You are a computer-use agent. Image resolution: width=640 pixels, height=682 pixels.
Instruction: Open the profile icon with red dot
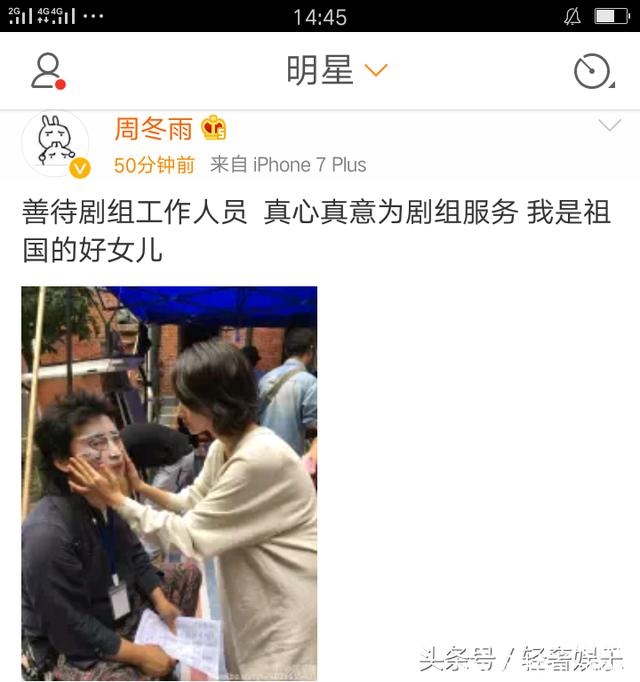[47, 71]
